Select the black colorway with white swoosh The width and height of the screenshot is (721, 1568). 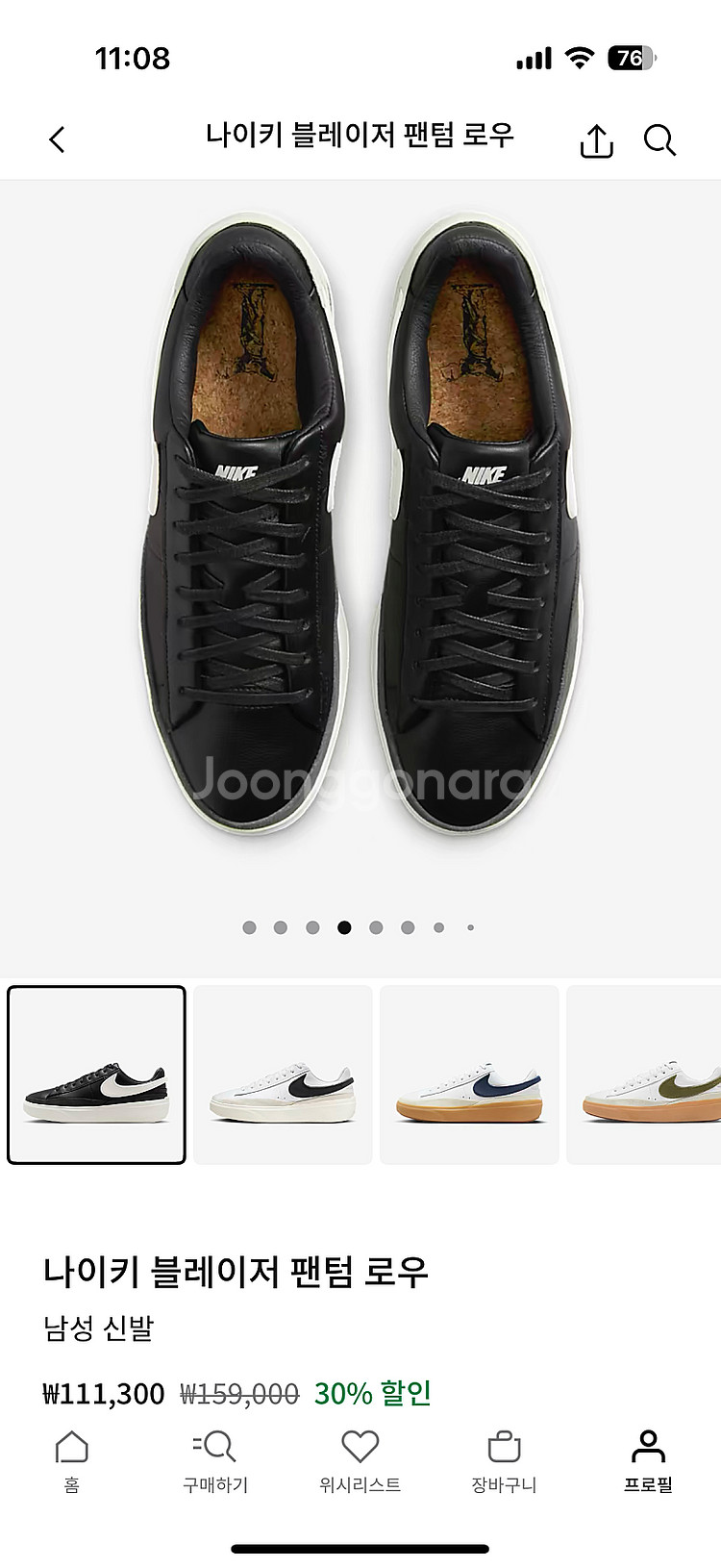tap(96, 1075)
